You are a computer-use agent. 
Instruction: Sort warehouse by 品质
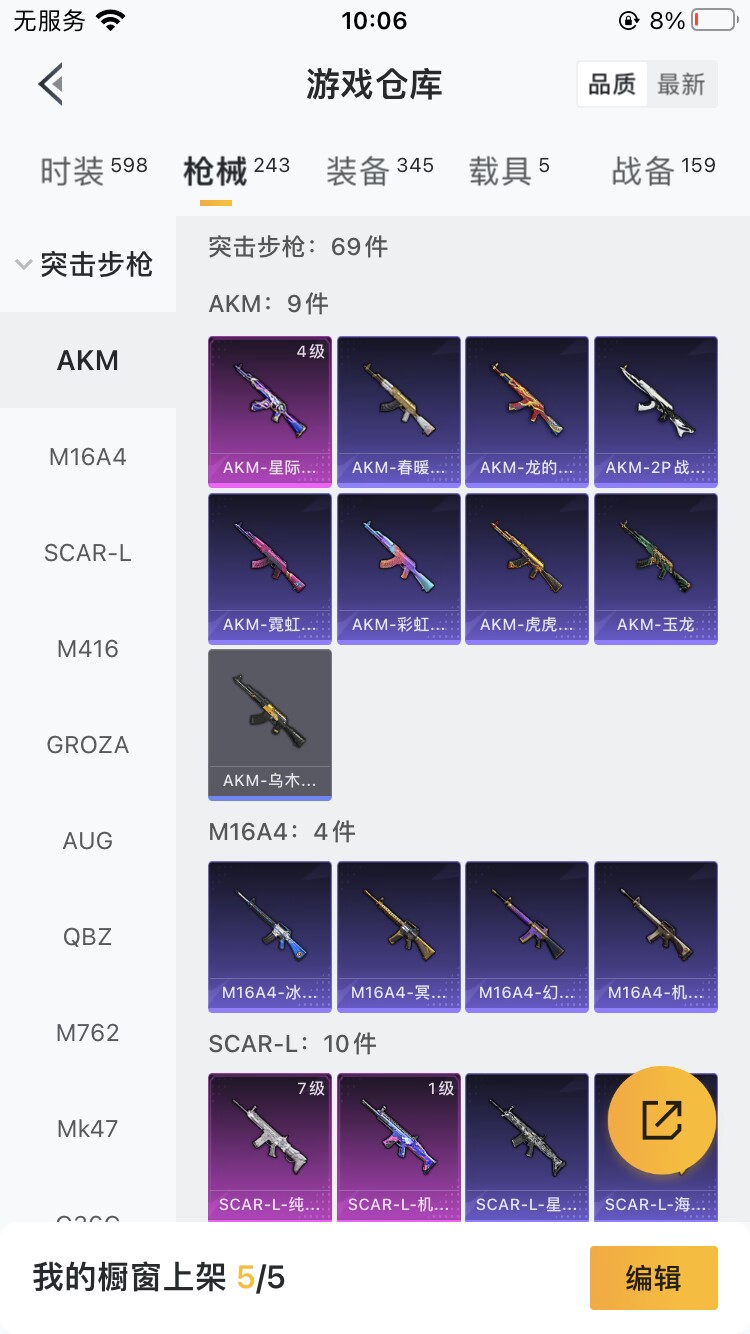[612, 85]
